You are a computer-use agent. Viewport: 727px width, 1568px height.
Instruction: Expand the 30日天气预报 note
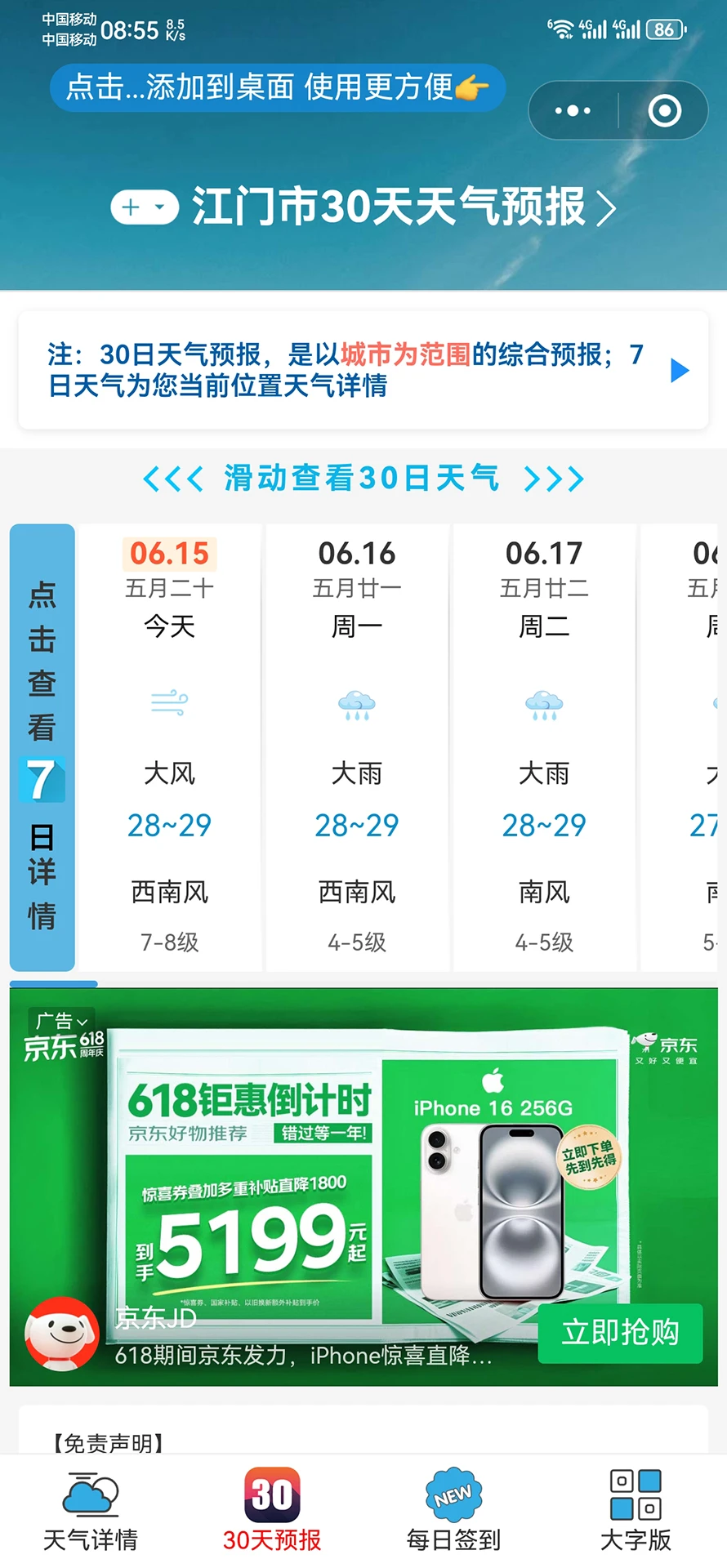(x=680, y=370)
